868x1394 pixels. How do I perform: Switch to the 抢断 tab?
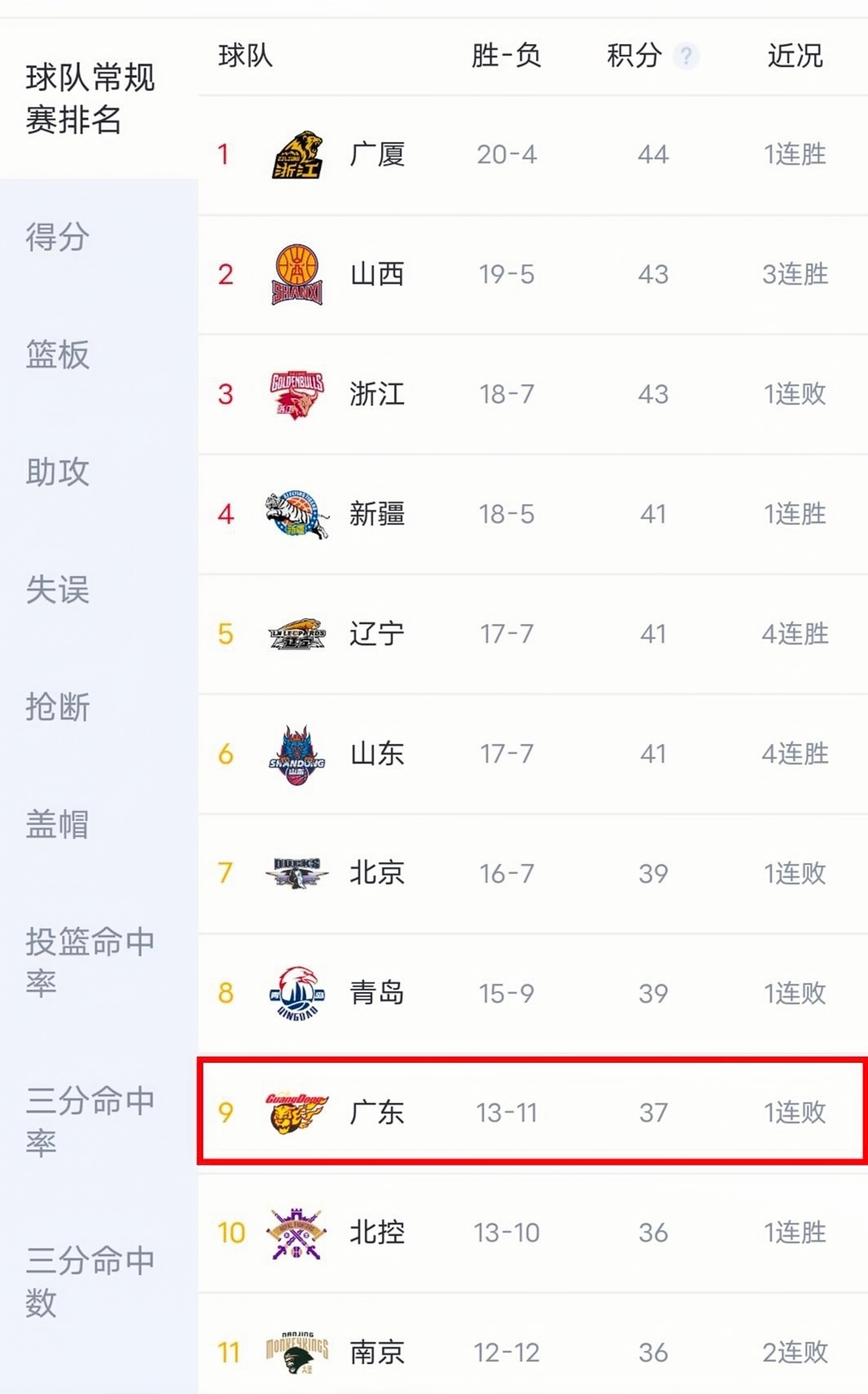click(x=58, y=707)
